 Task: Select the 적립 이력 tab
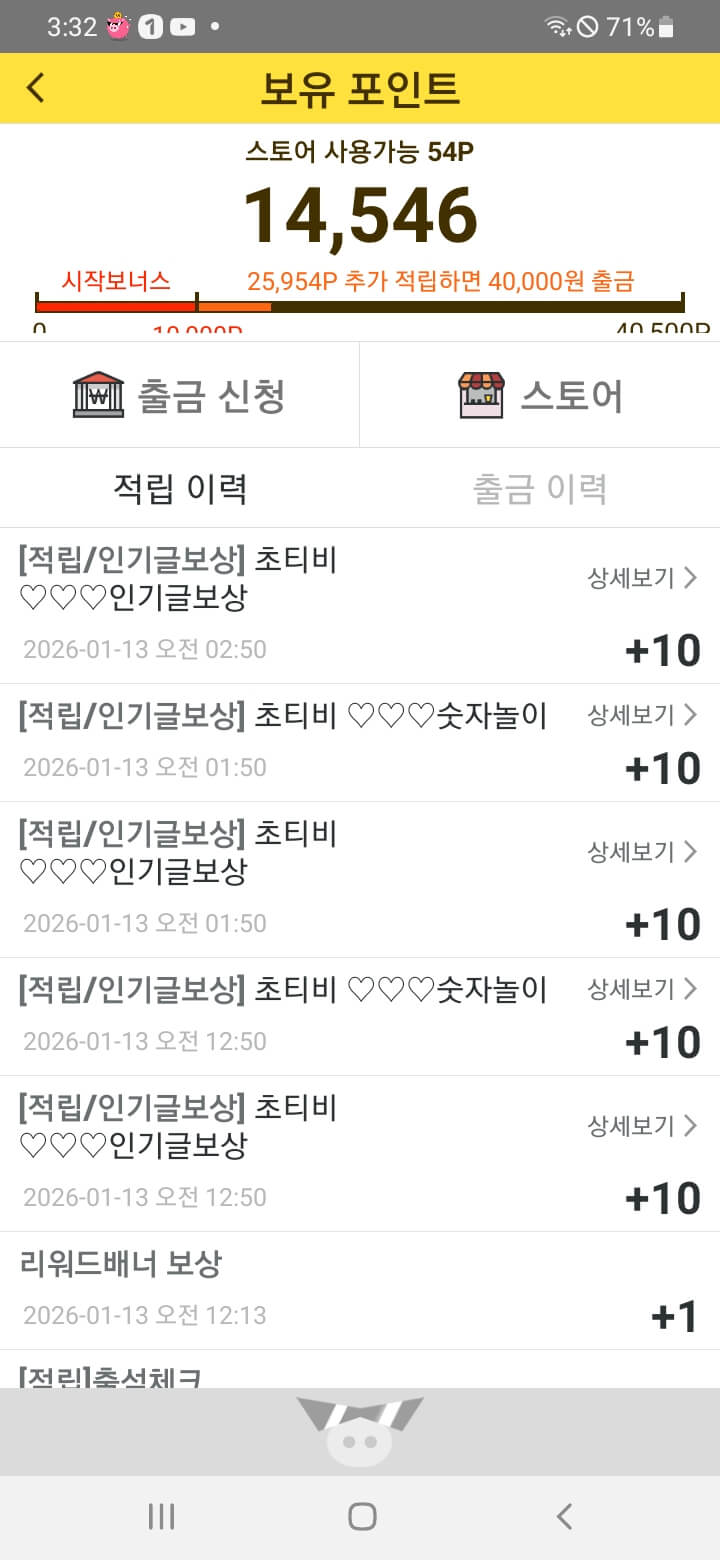click(x=180, y=488)
